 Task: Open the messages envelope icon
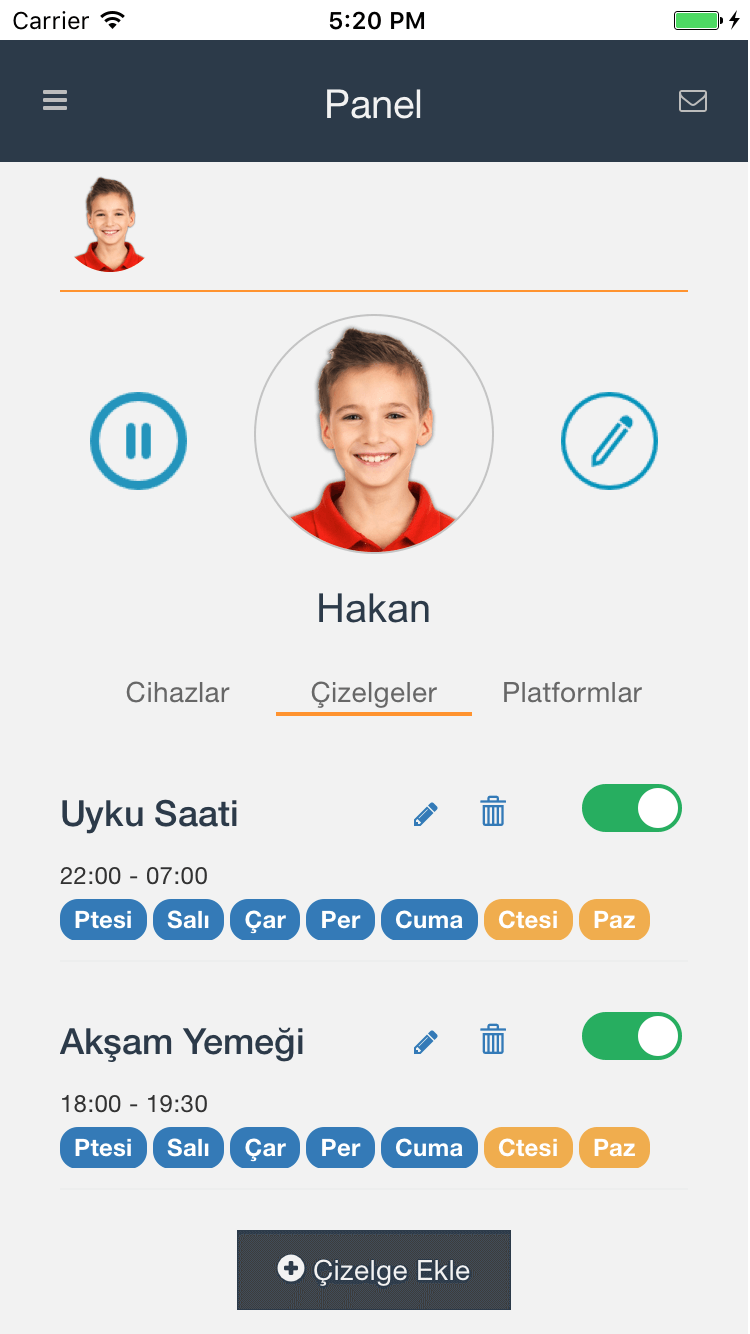(x=692, y=101)
